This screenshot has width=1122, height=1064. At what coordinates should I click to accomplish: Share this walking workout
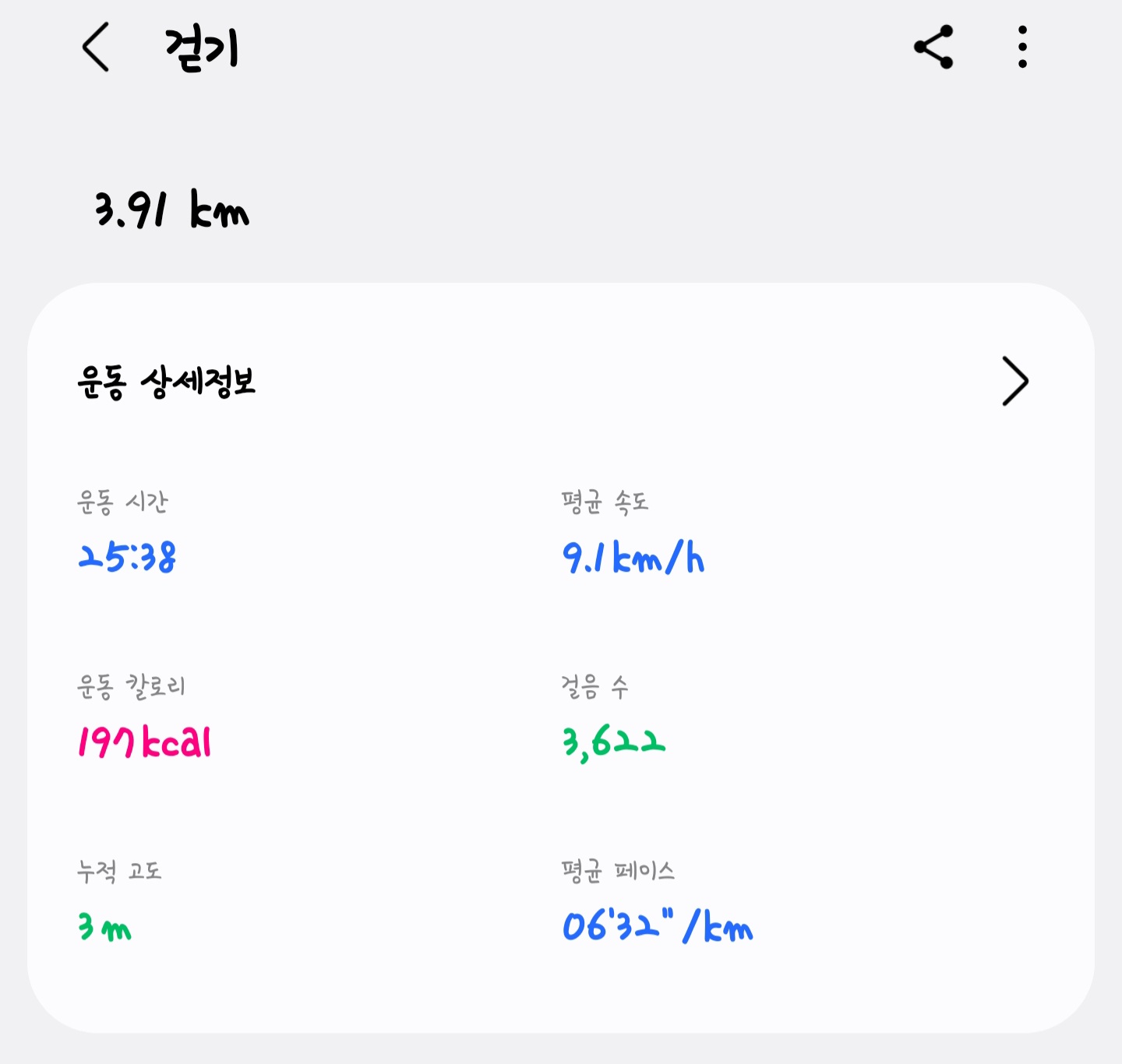tap(933, 48)
